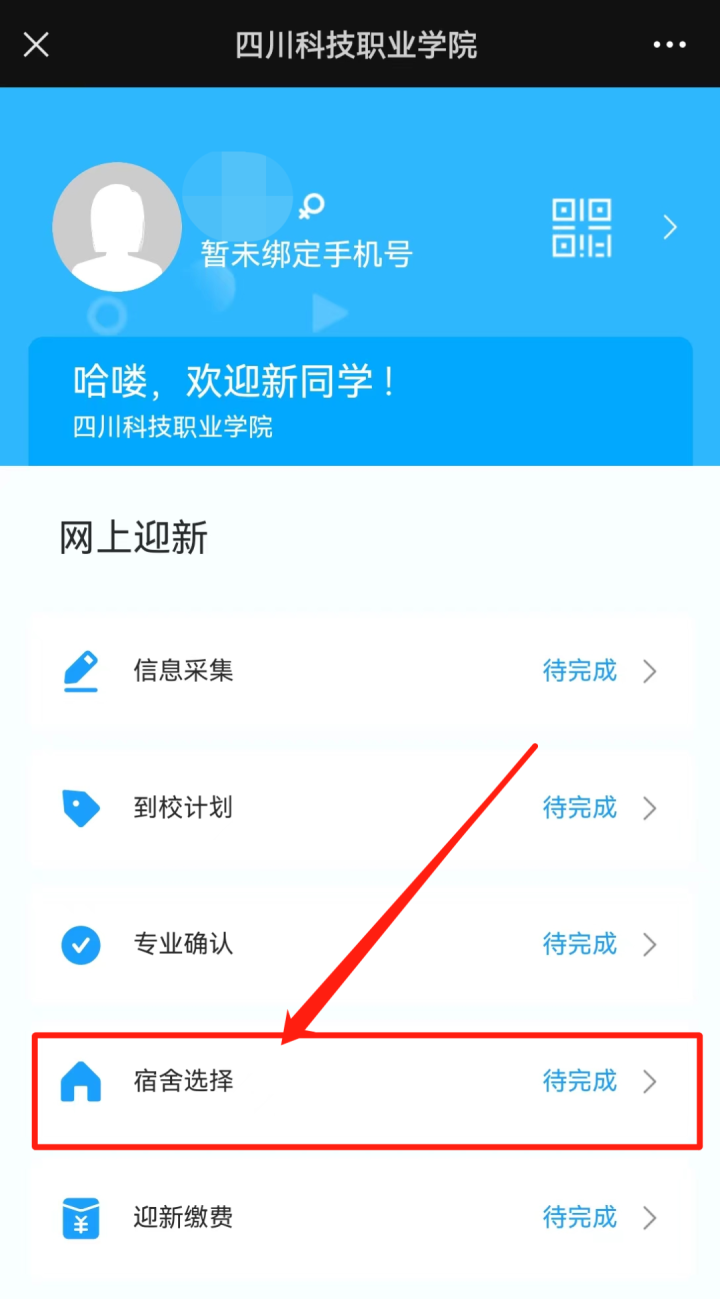Open the QR code page
The width and height of the screenshot is (720, 1299).
click(581, 228)
